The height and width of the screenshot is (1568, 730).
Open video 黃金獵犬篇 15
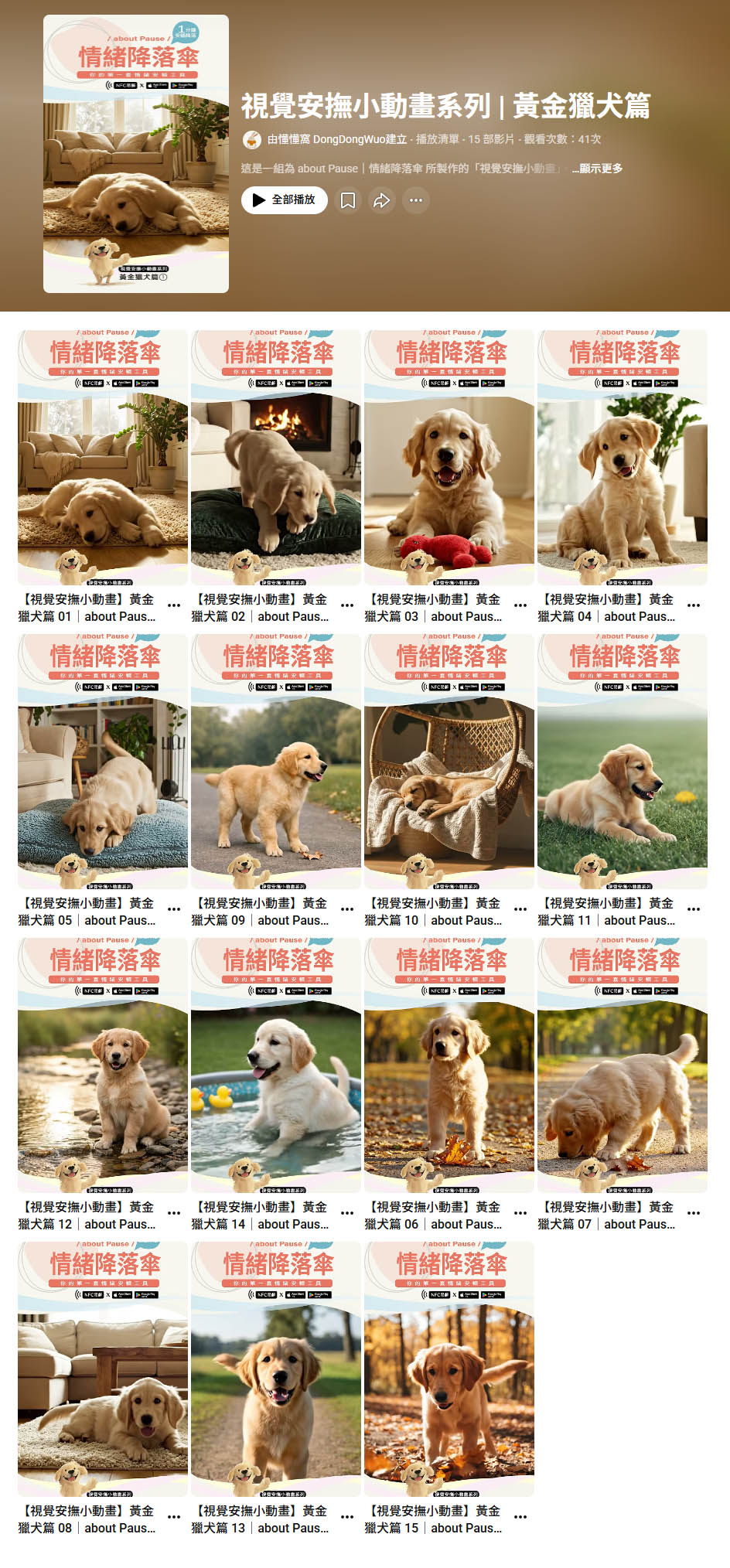(449, 1369)
